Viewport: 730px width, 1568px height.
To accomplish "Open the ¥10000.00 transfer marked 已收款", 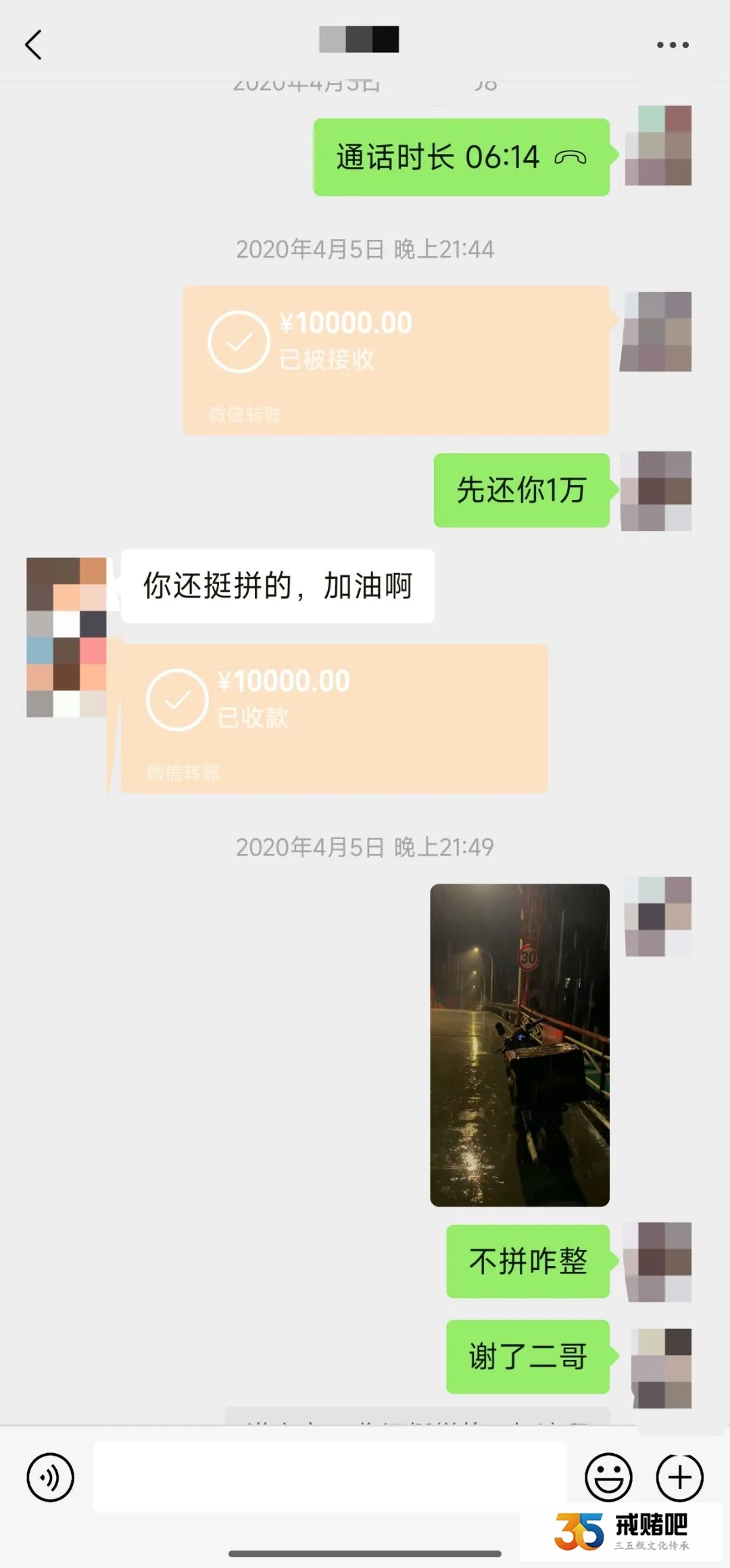I will (334, 718).
